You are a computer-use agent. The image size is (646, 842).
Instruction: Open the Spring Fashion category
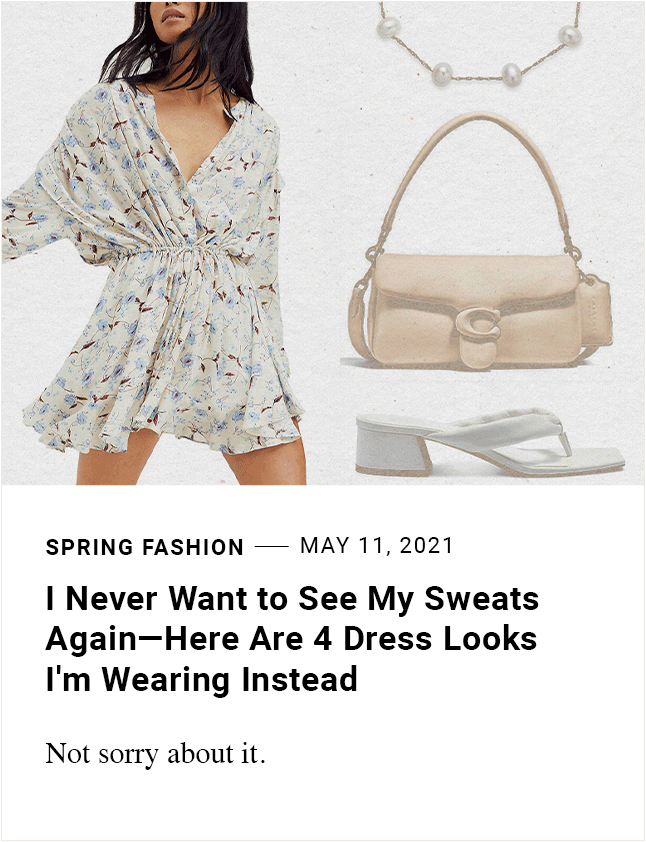[145, 547]
